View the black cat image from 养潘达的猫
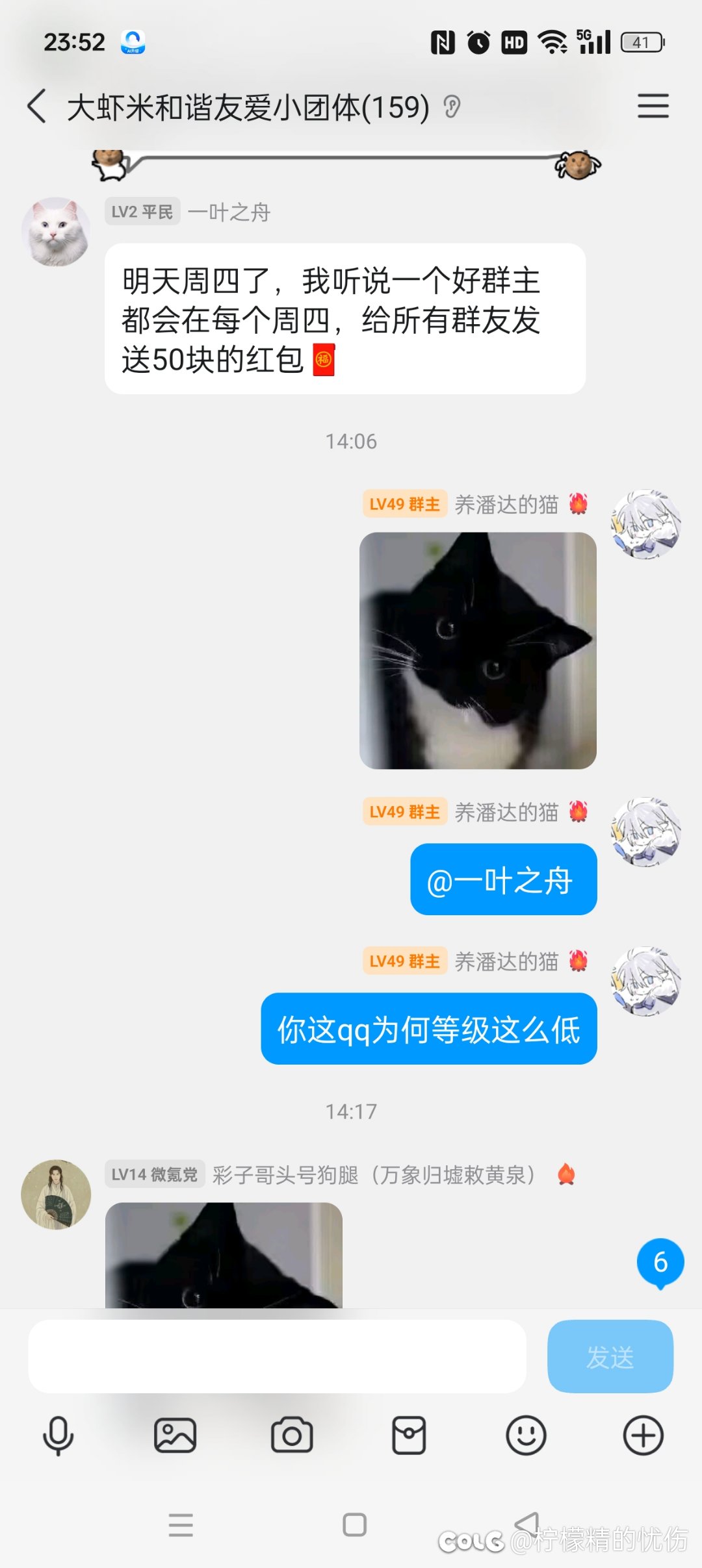 [x=478, y=650]
